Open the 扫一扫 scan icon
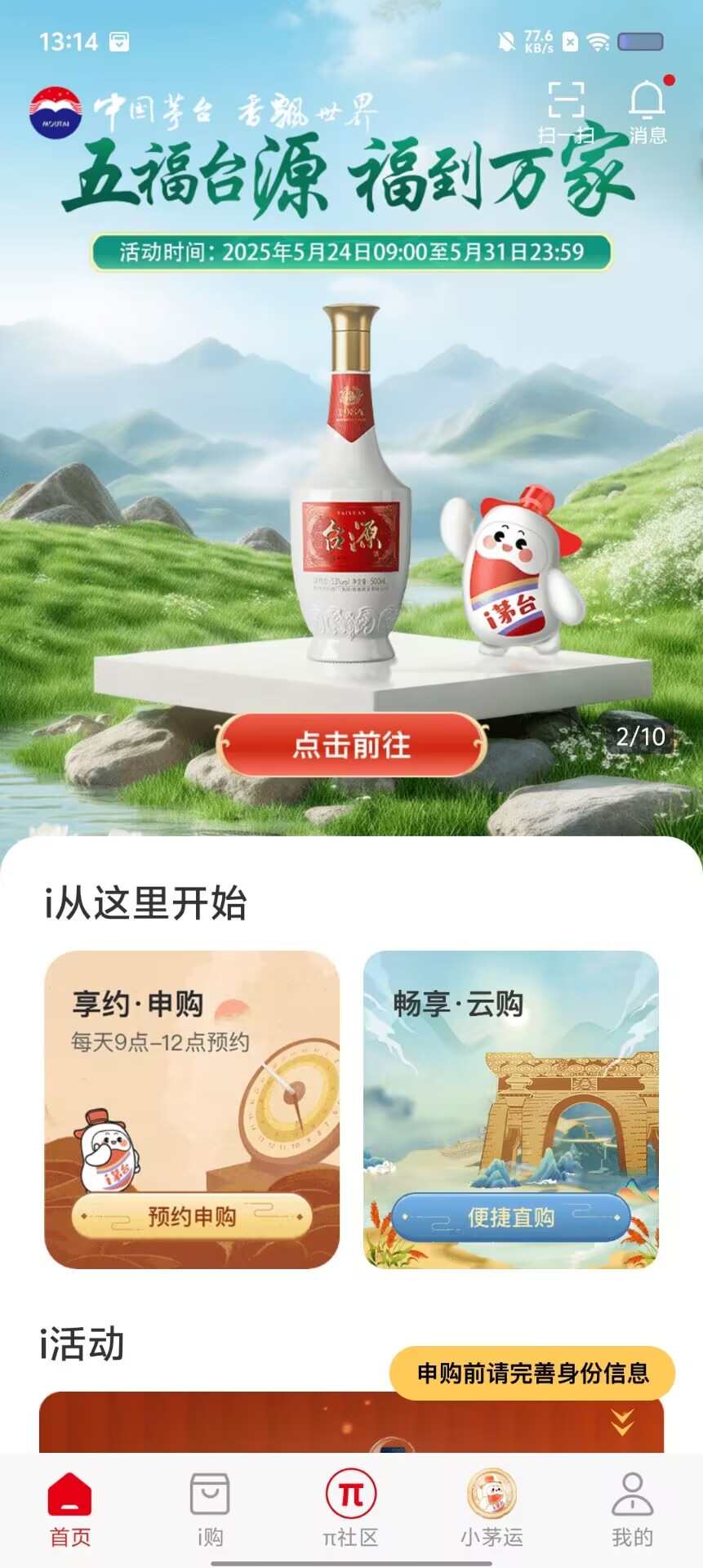 (566, 109)
